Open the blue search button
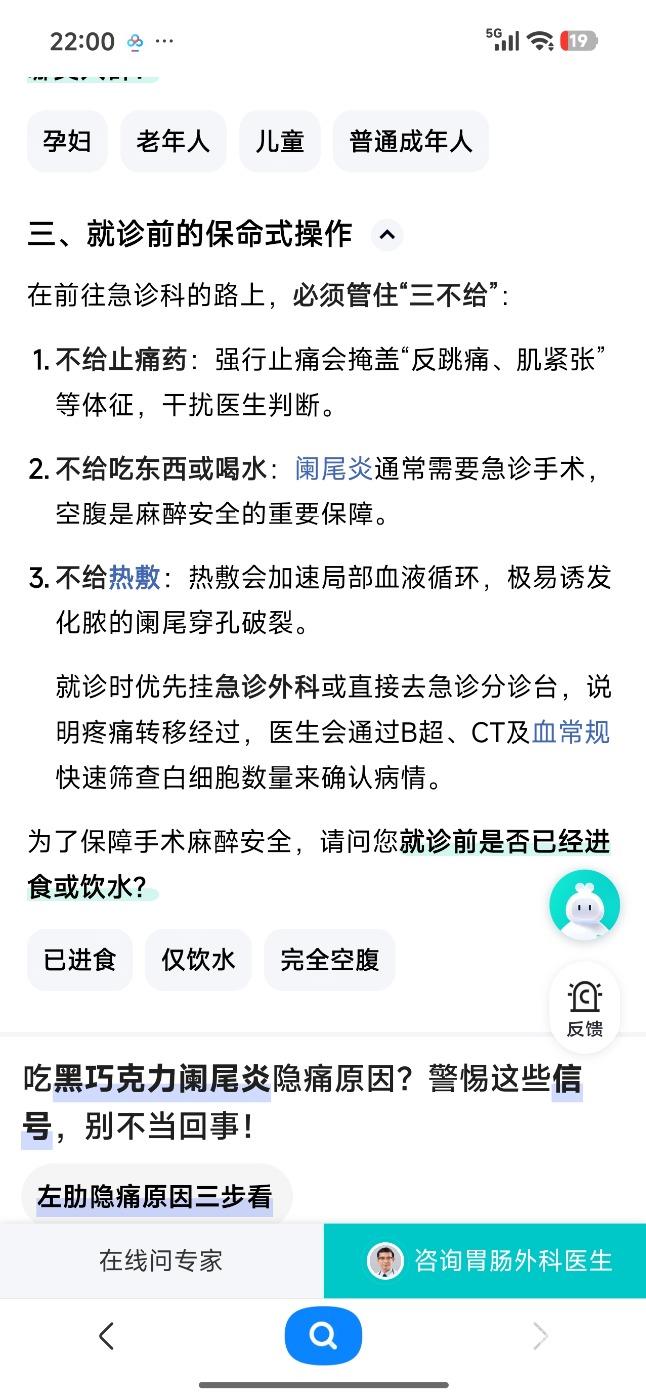The height and width of the screenshot is (1400, 646). 323,1336
